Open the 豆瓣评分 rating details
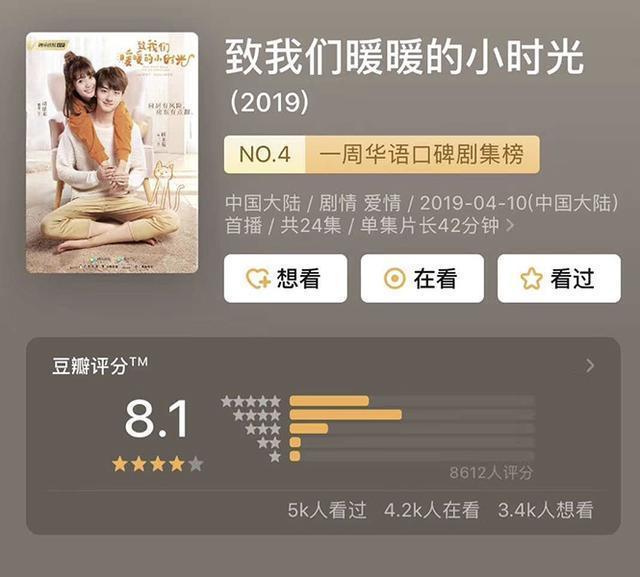 tap(590, 365)
